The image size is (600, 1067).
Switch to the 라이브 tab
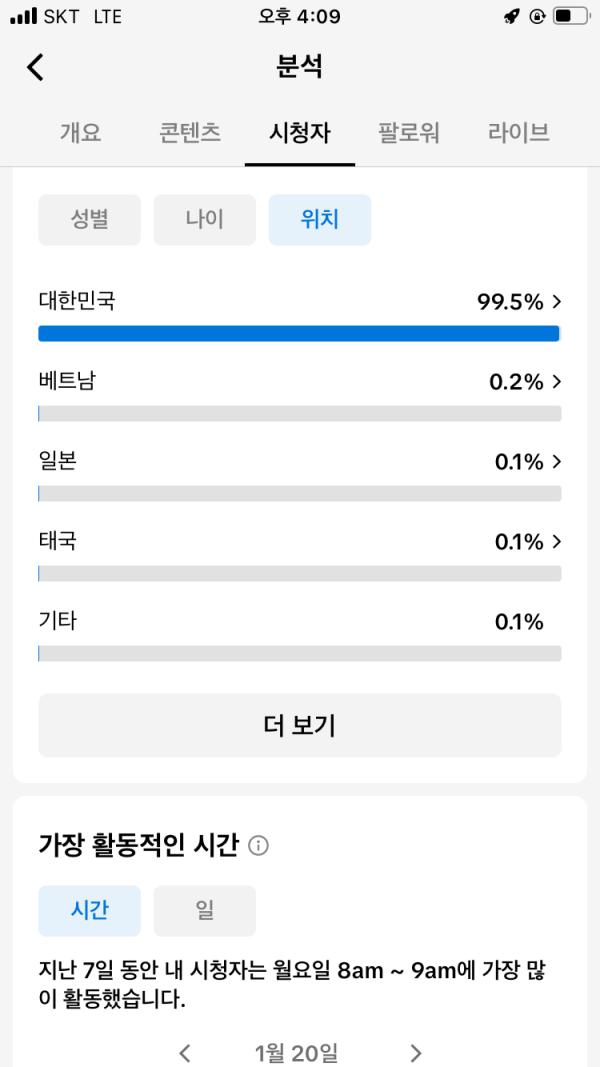click(518, 132)
